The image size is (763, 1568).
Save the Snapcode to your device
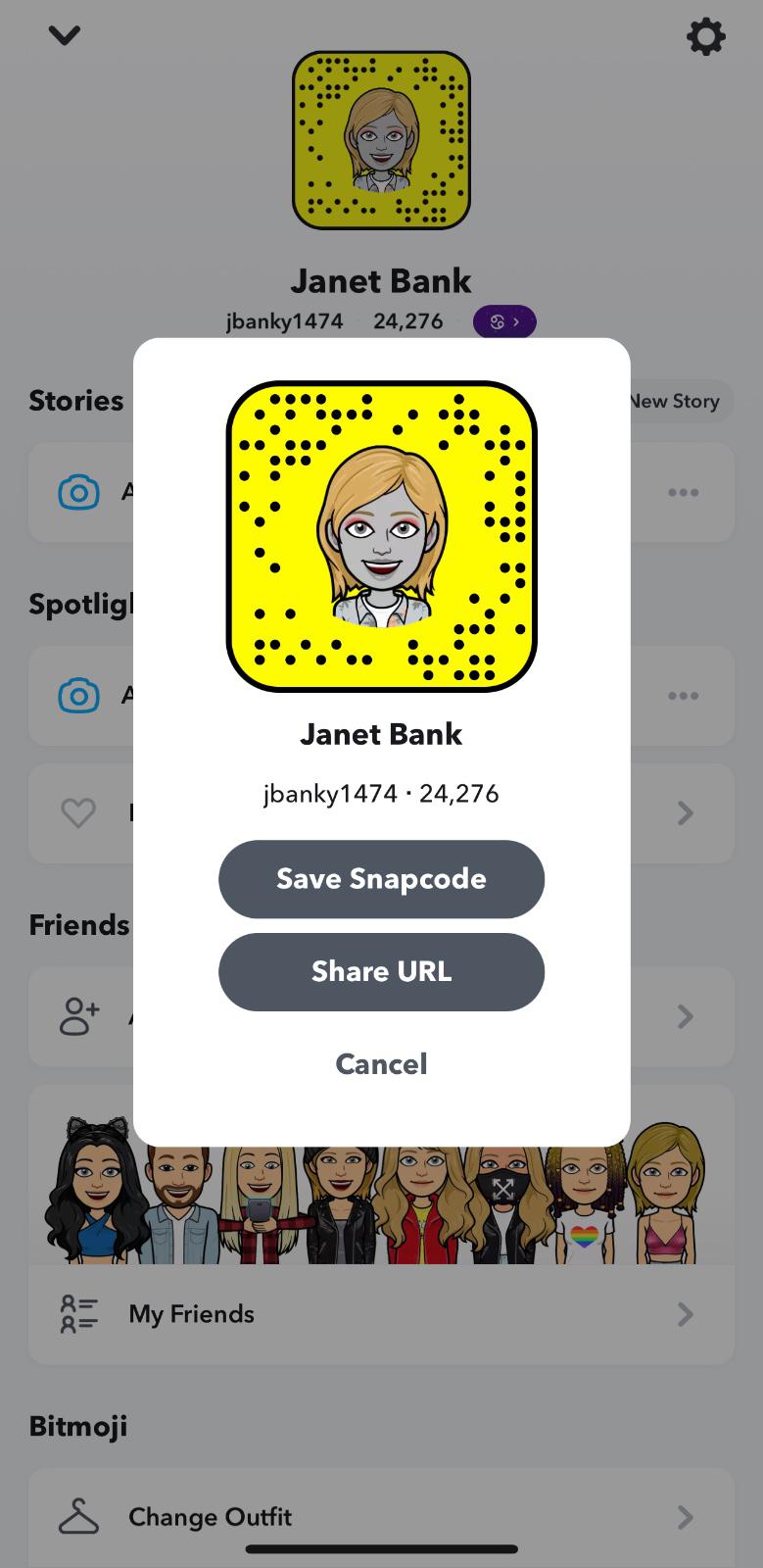tap(381, 879)
